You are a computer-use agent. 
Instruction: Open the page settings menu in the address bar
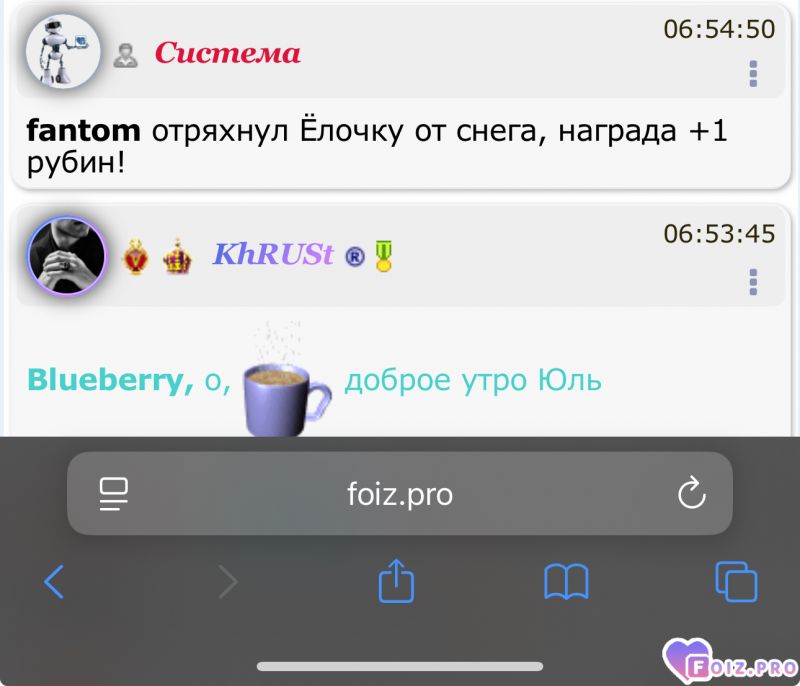pyautogui.click(x=114, y=494)
